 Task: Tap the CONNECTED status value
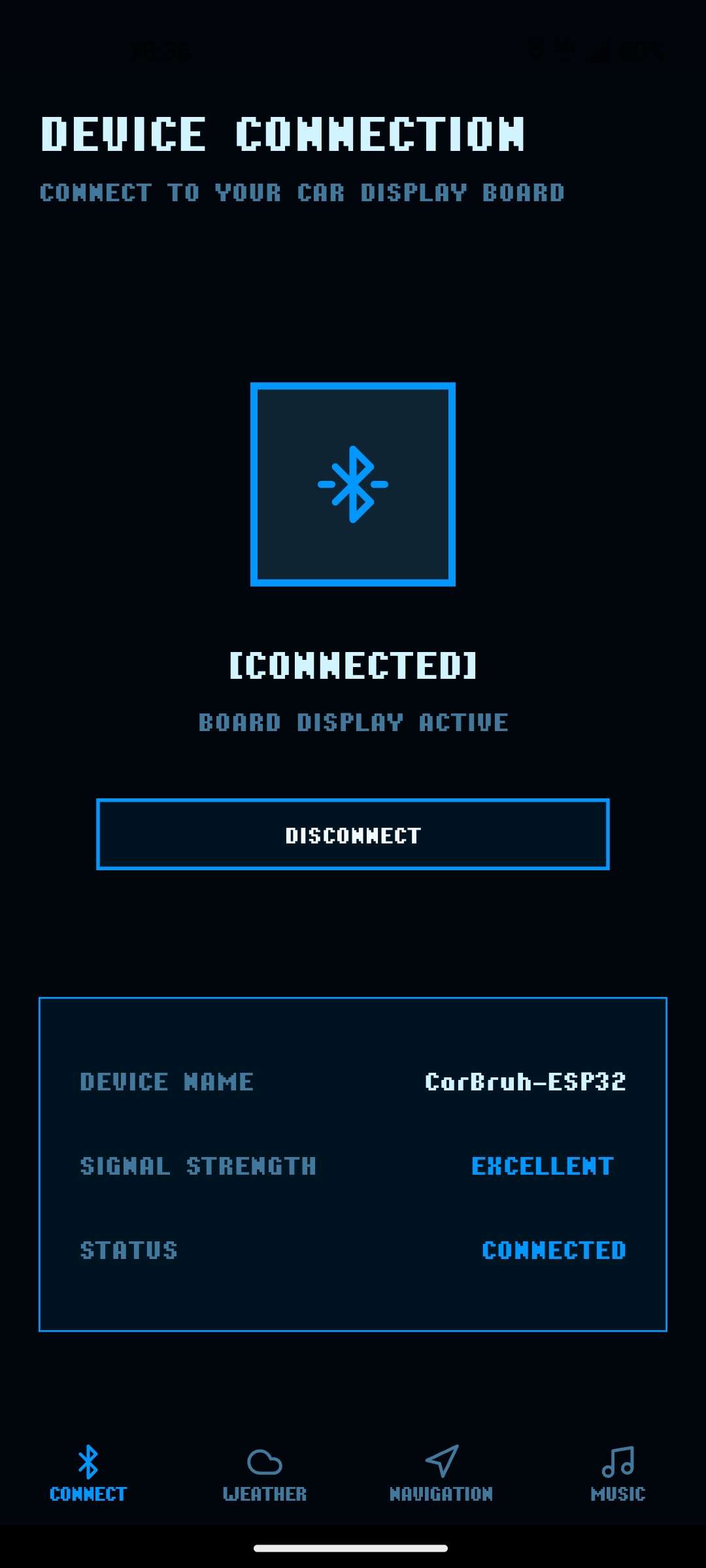point(553,1250)
